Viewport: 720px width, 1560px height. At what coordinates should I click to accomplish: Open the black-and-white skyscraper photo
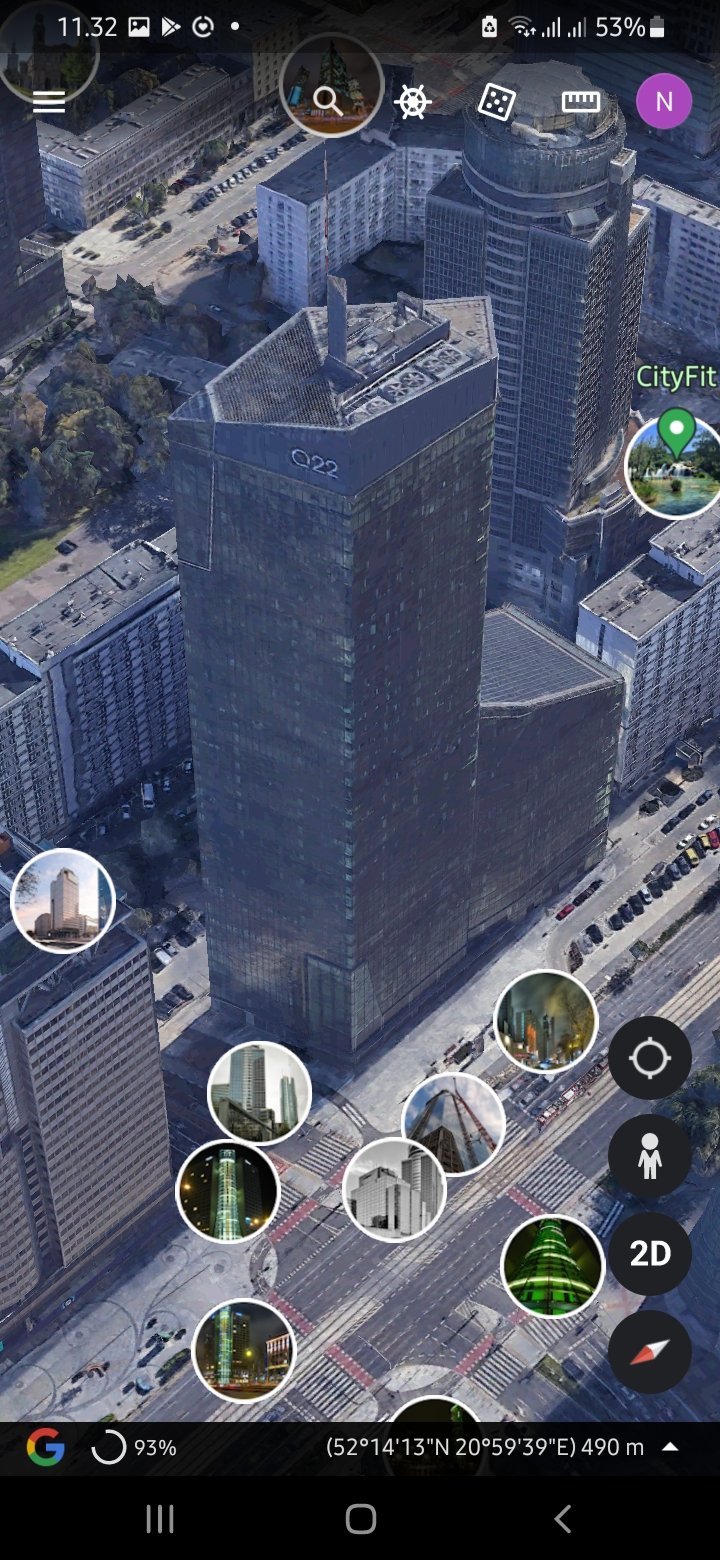(x=394, y=1189)
